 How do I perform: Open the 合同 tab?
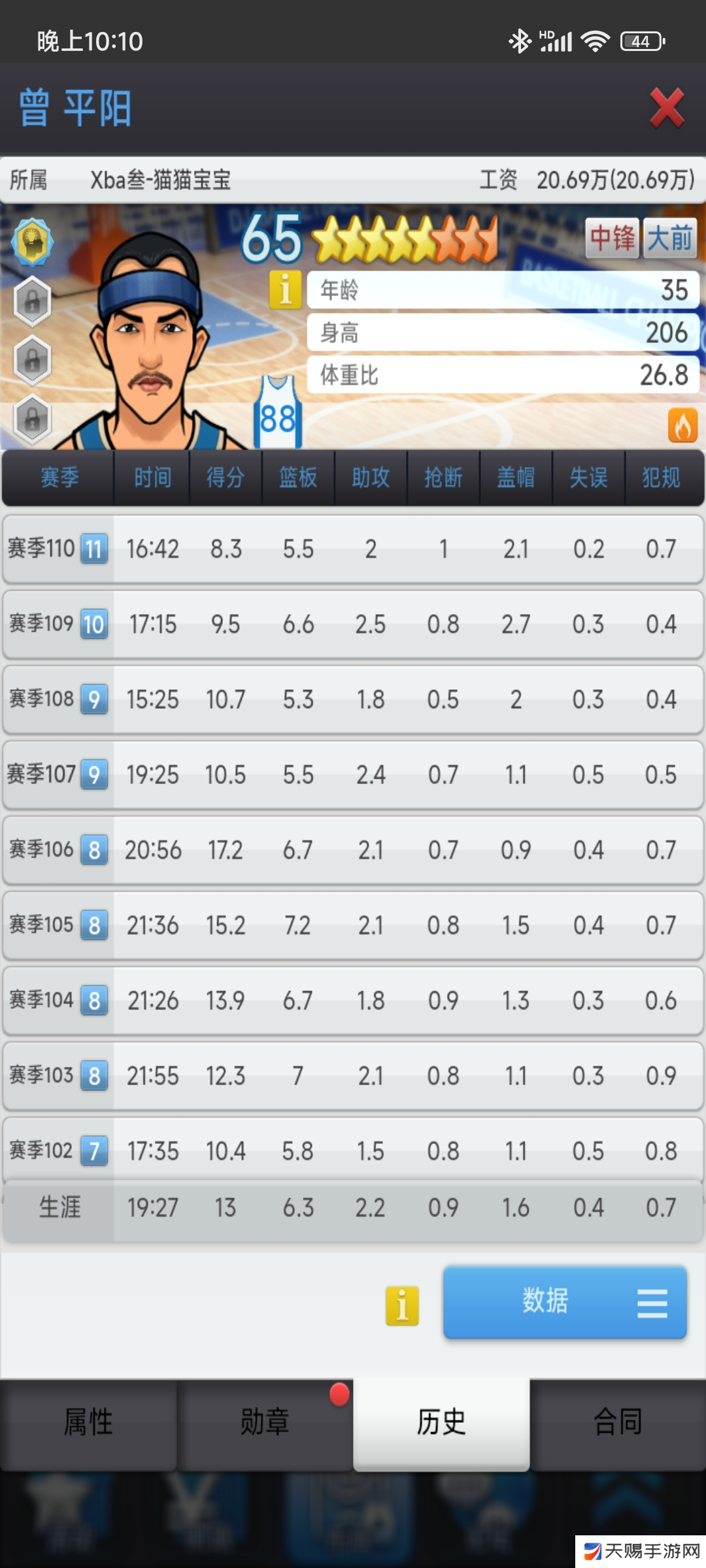(x=618, y=1422)
